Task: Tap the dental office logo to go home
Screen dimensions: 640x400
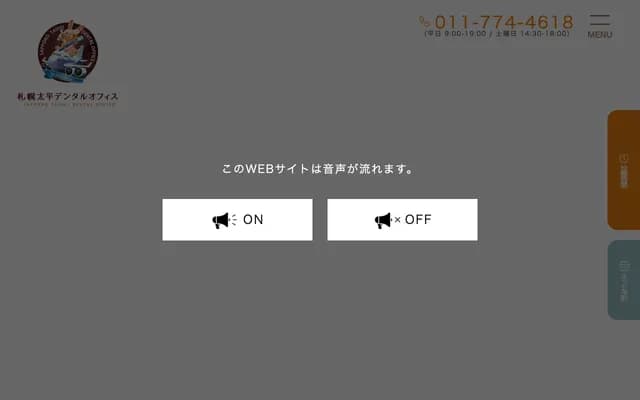Action: [68, 63]
